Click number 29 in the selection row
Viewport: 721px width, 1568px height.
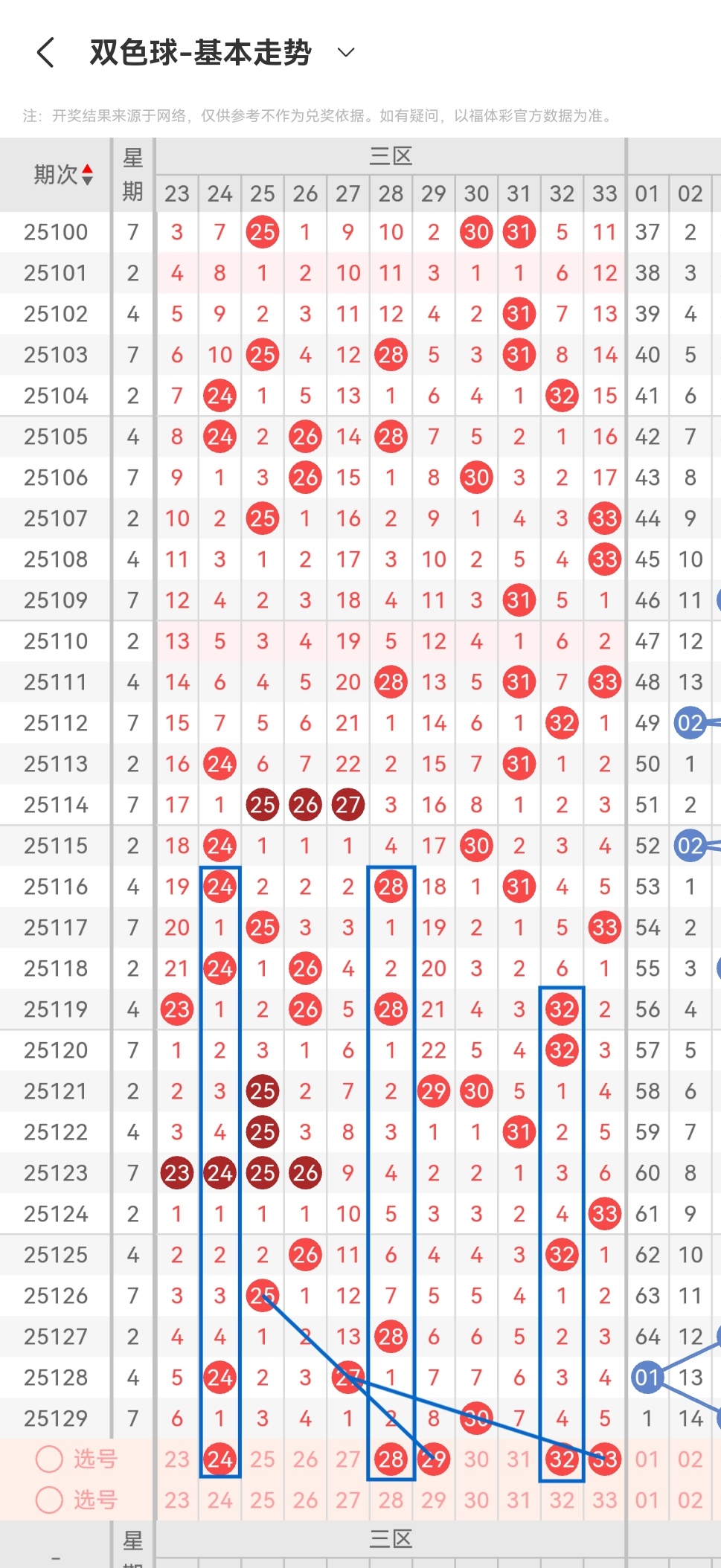tap(434, 1459)
